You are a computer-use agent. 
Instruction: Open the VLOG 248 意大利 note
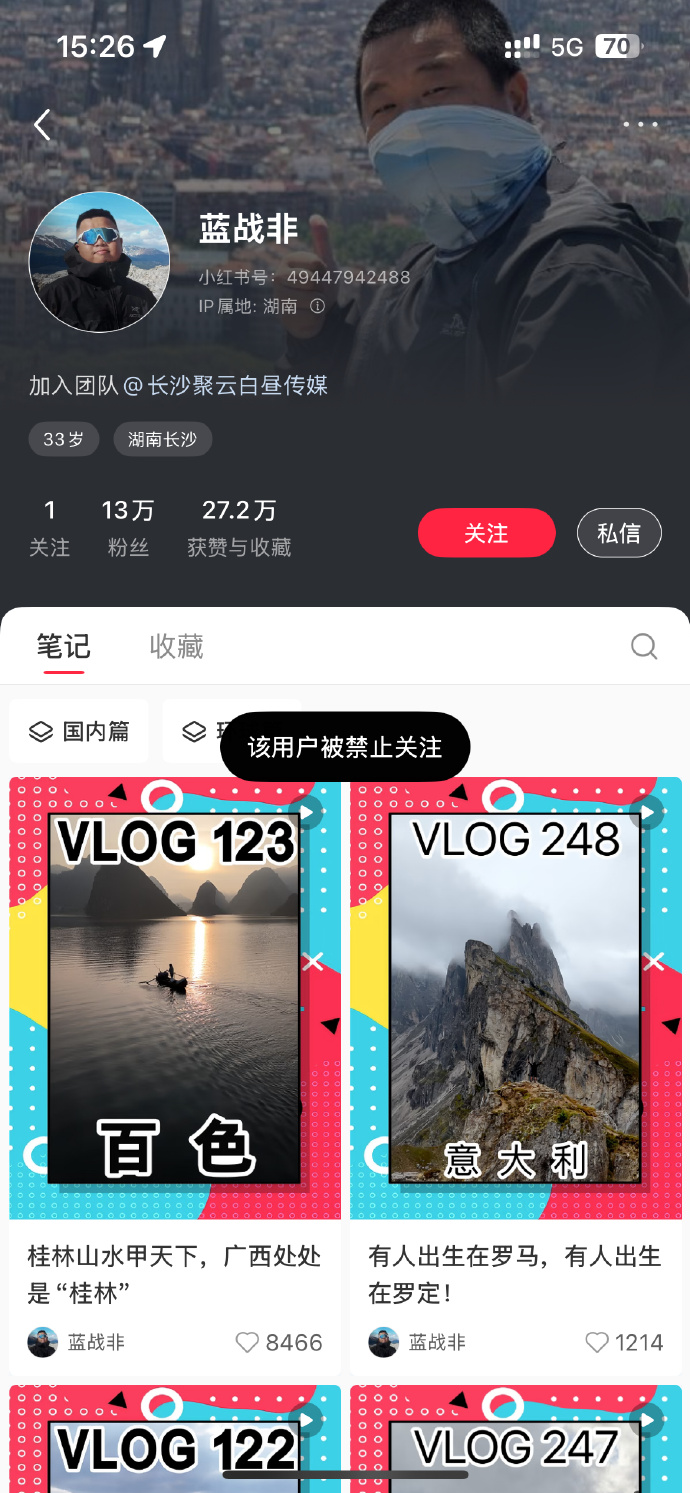tap(515, 998)
